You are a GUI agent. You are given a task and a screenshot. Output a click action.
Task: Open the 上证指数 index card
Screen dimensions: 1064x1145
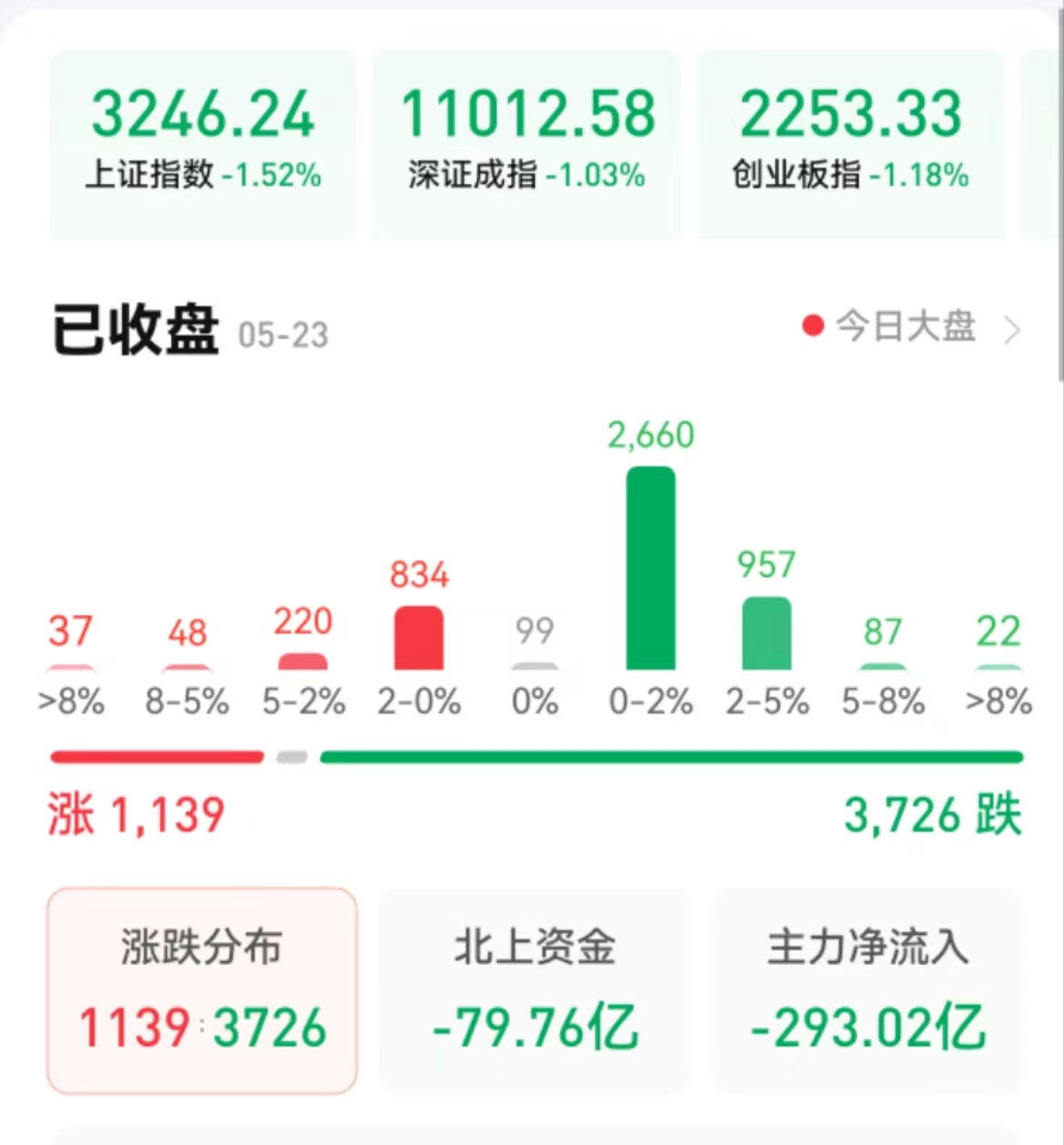pyautogui.click(x=203, y=144)
